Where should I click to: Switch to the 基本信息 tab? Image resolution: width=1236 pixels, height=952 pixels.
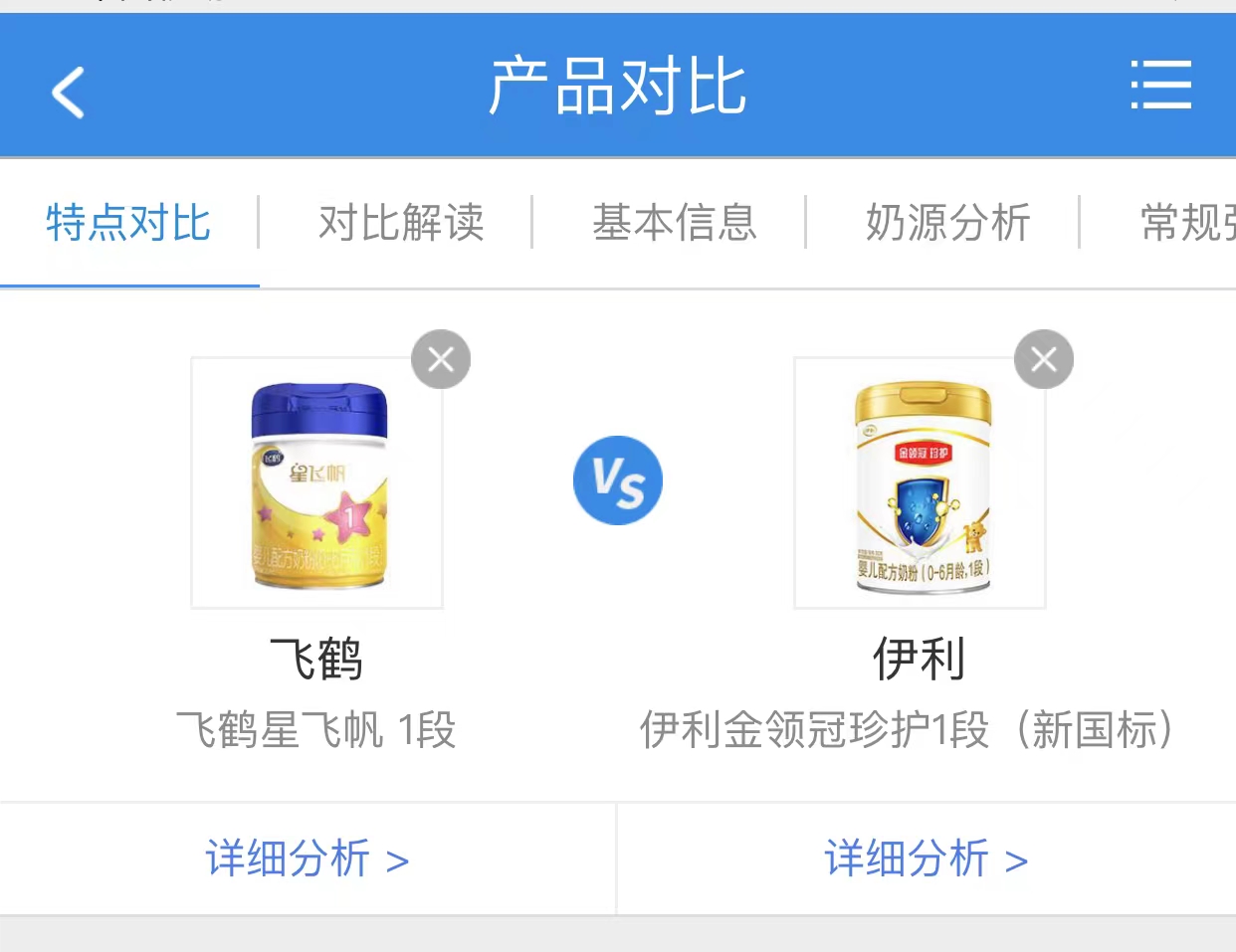coord(675,223)
